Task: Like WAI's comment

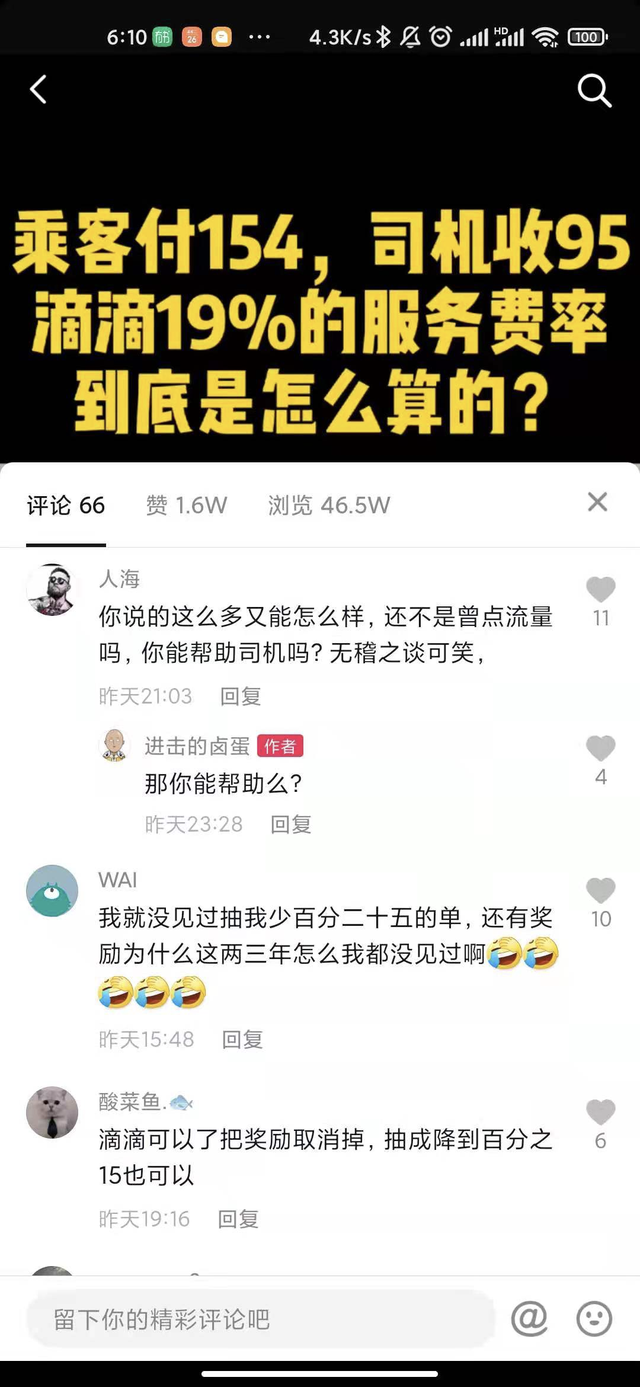Action: pyautogui.click(x=601, y=890)
